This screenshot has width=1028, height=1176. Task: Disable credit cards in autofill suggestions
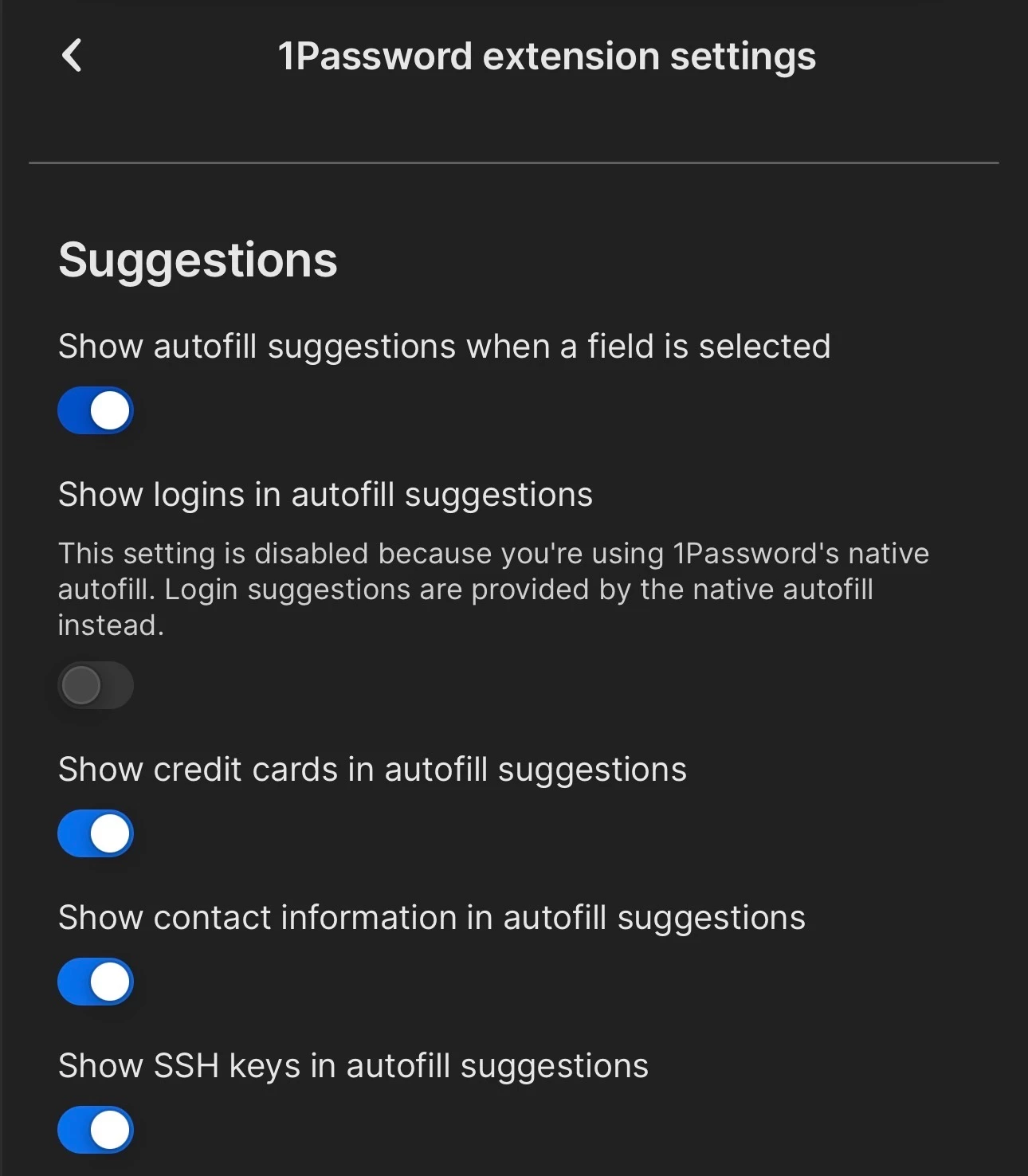pos(96,833)
